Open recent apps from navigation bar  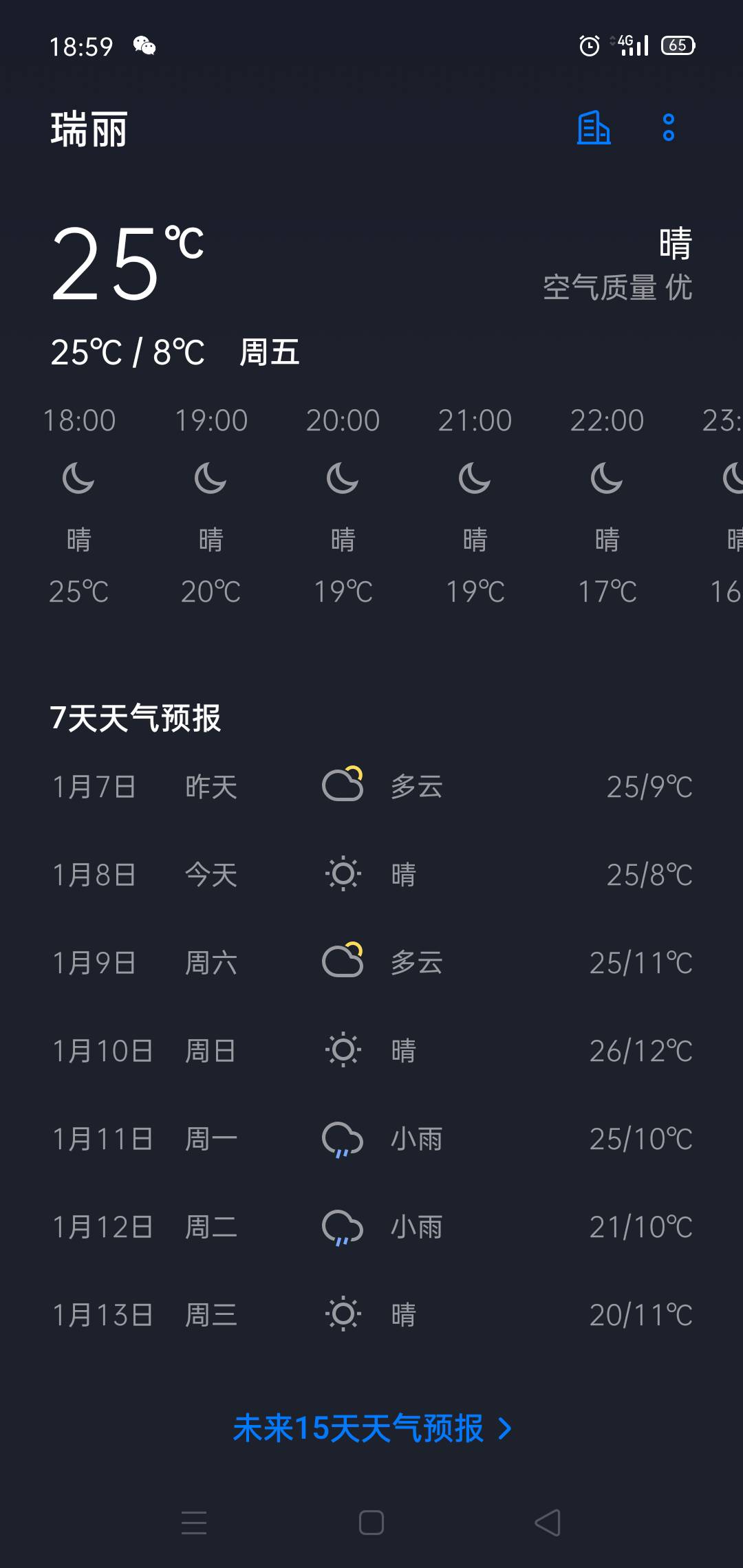coord(194,1523)
